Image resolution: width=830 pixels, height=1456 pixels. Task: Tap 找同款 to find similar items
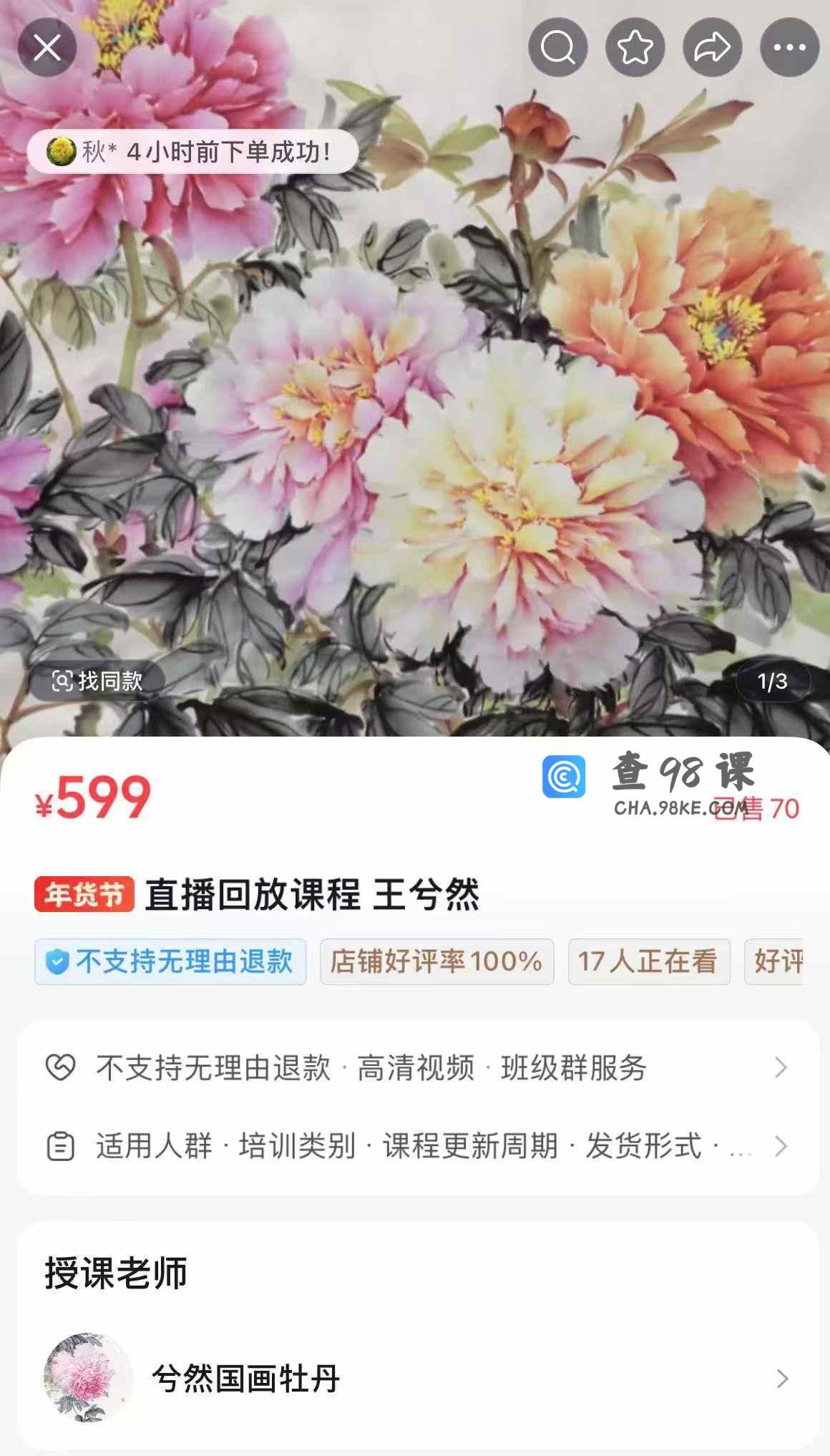click(97, 681)
